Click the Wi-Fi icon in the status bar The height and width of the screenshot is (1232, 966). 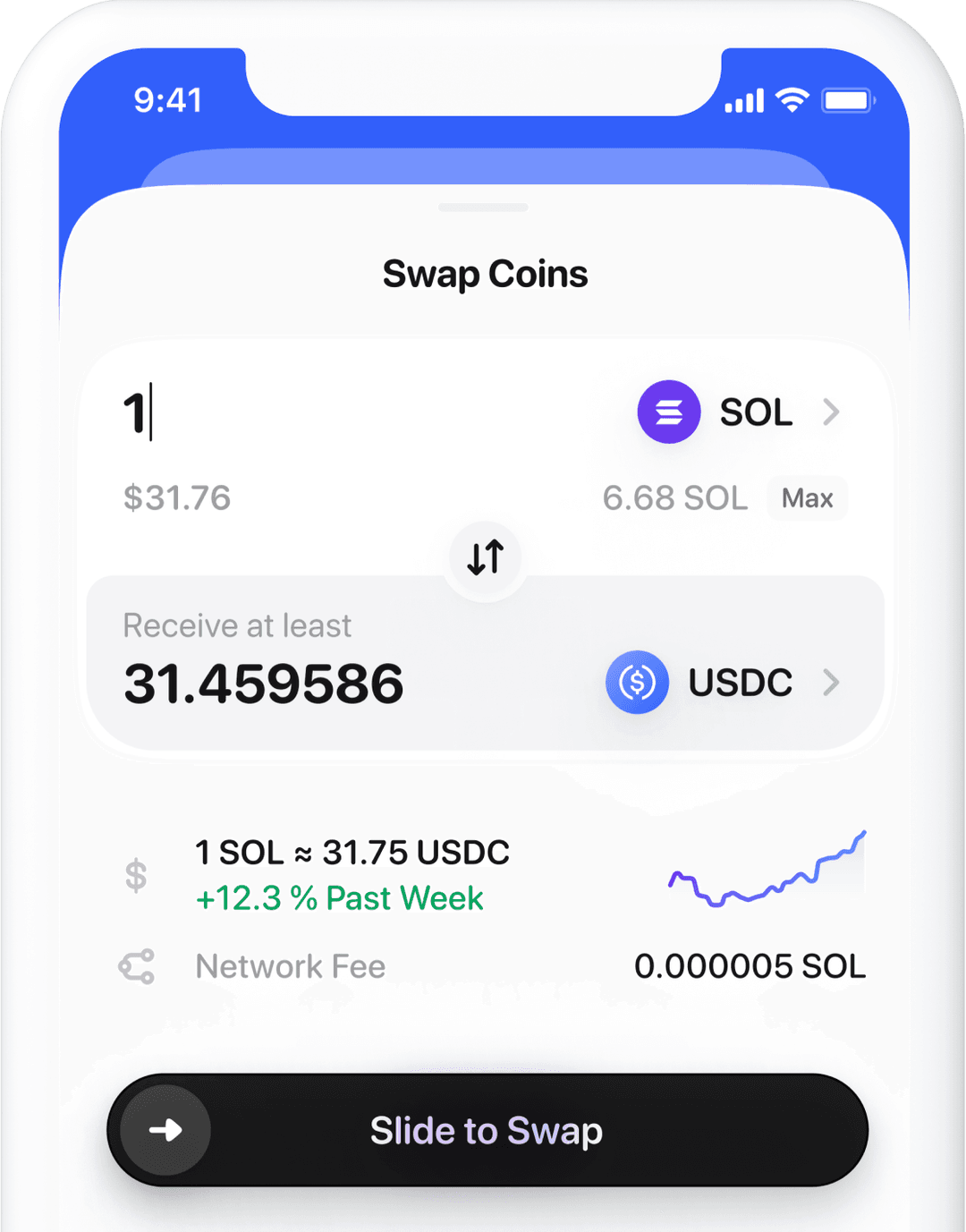[790, 100]
